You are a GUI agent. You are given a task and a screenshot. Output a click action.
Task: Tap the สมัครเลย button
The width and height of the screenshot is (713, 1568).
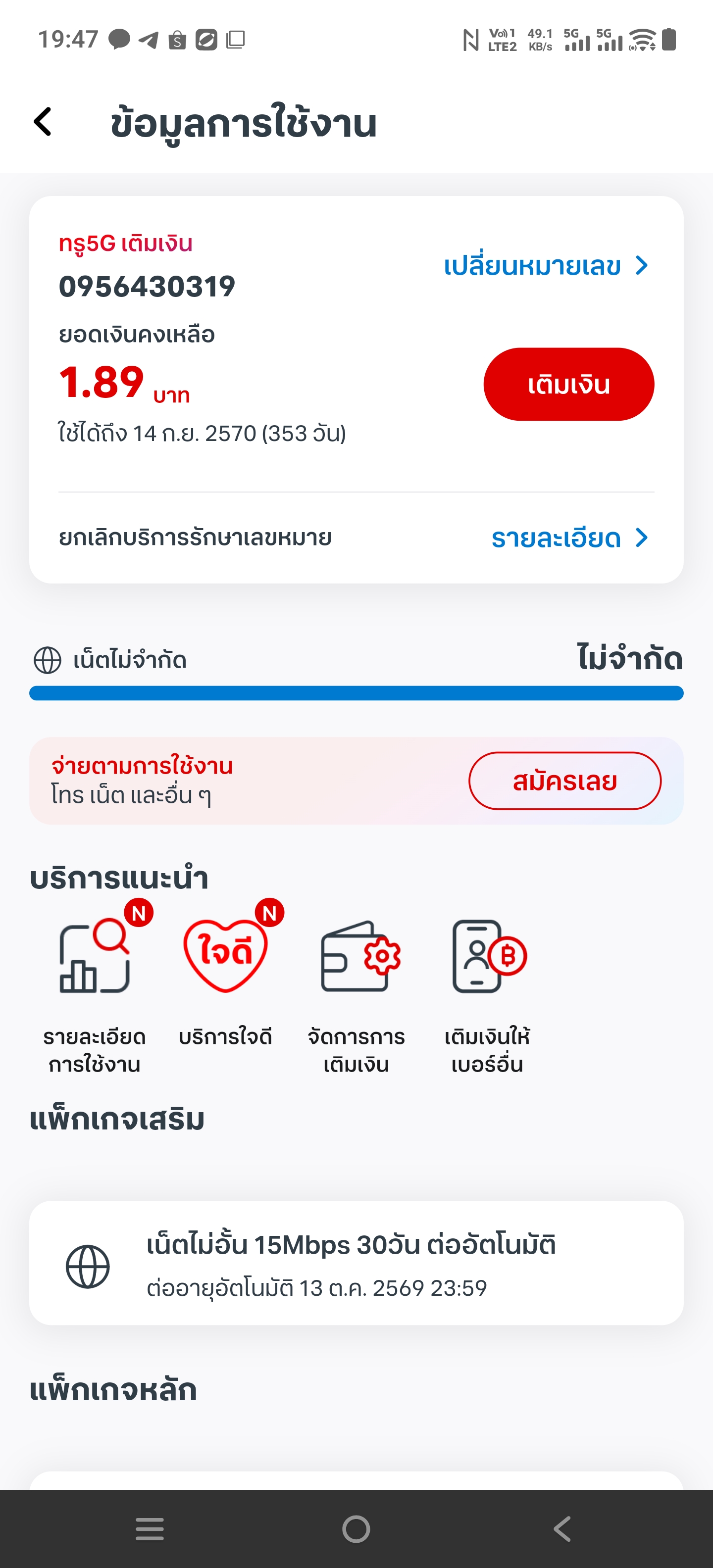tap(564, 781)
